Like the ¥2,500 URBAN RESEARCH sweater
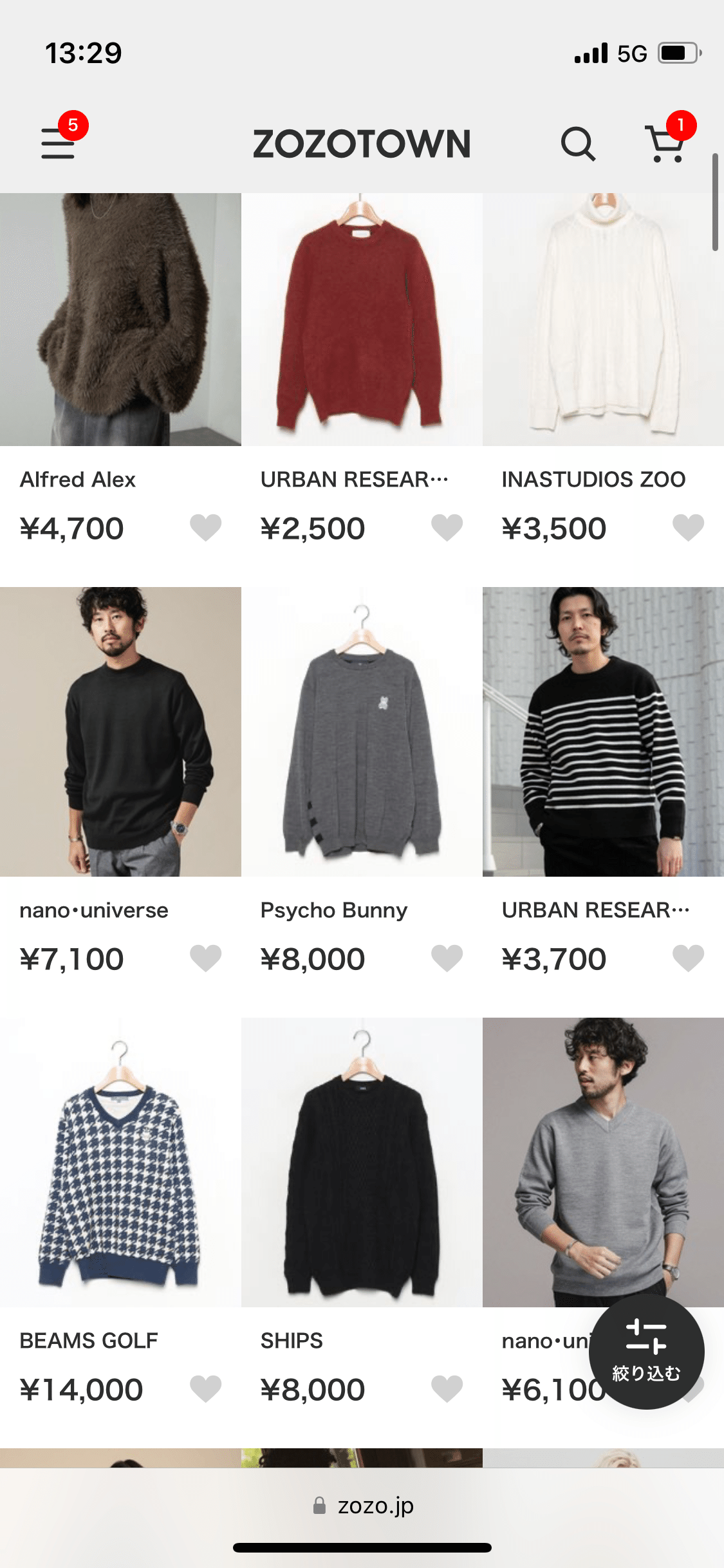 click(447, 528)
